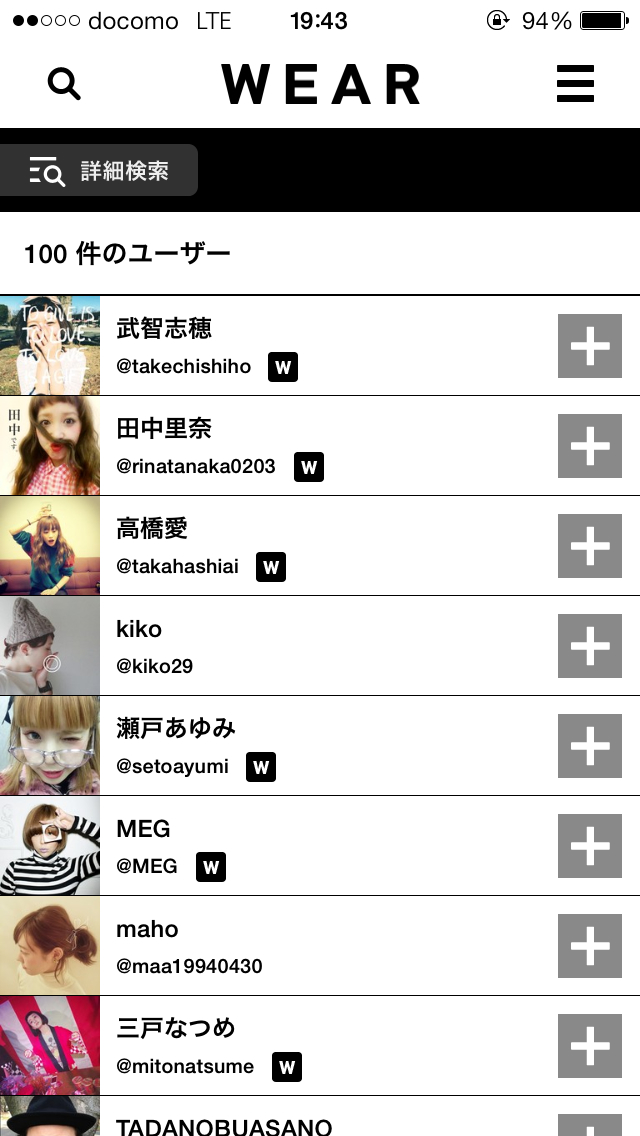
Task: Open the hamburger menu
Action: click(575, 84)
